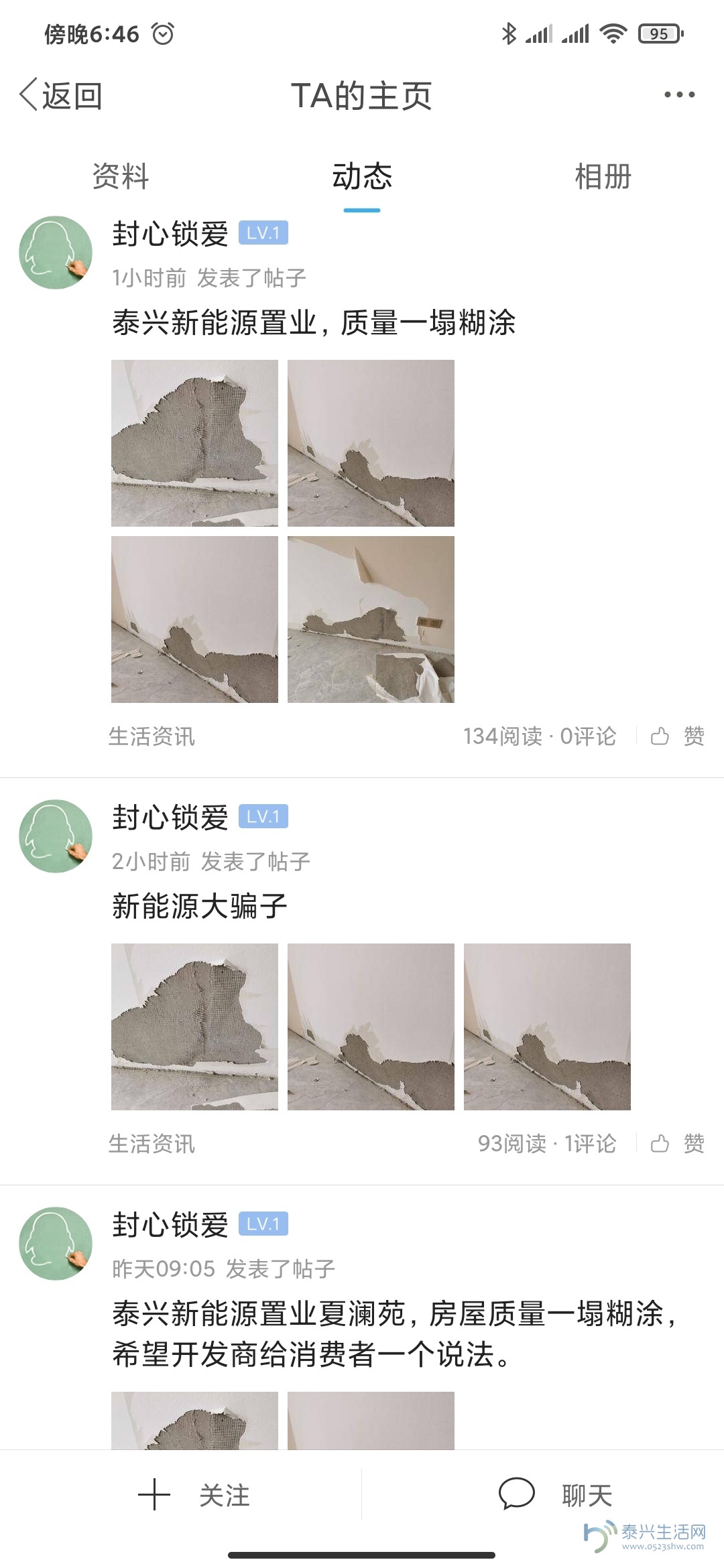Open the three-dot overflow menu

[679, 95]
